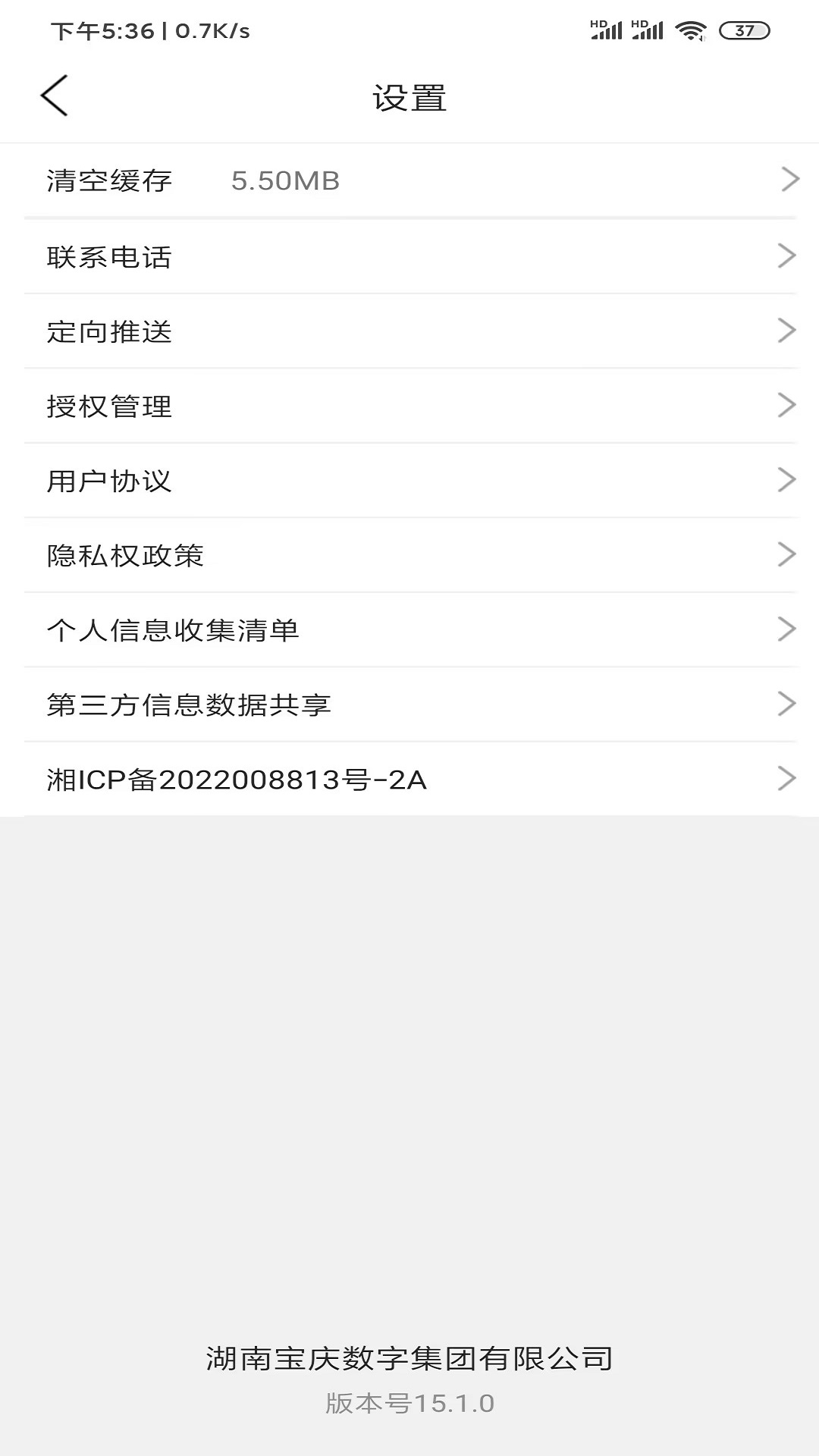Tap the chevron beside 湘ICP备2022008813号-2A
Screen dimensions: 819x1456
787,779
